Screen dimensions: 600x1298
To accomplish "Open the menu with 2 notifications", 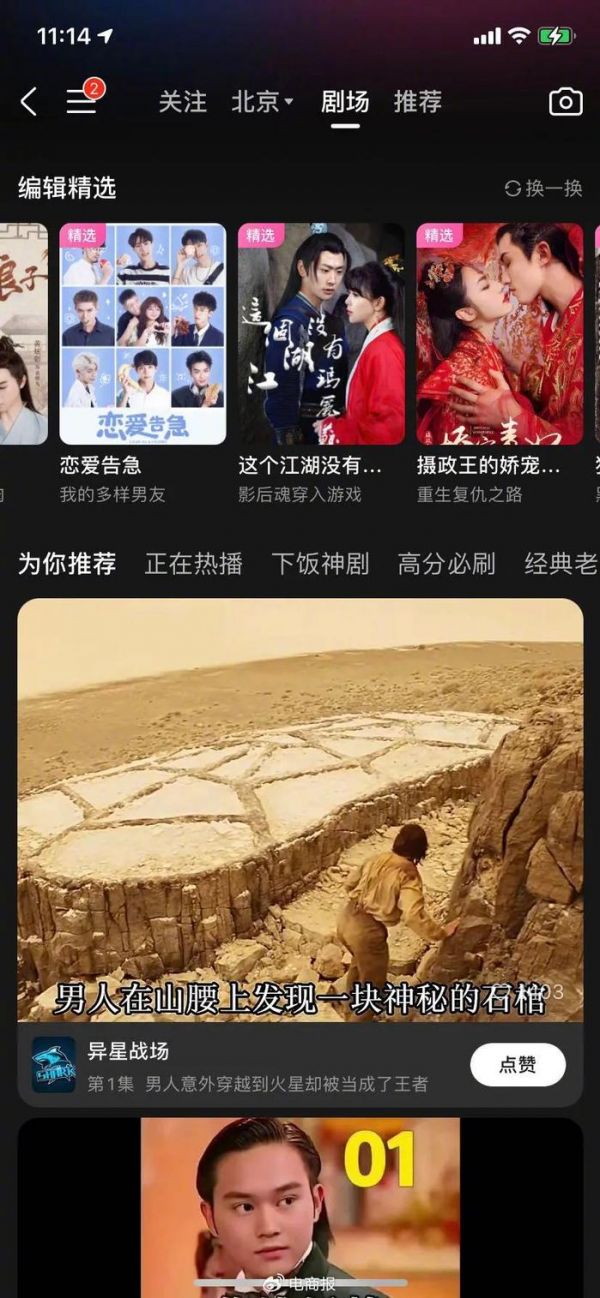I will click(82, 101).
